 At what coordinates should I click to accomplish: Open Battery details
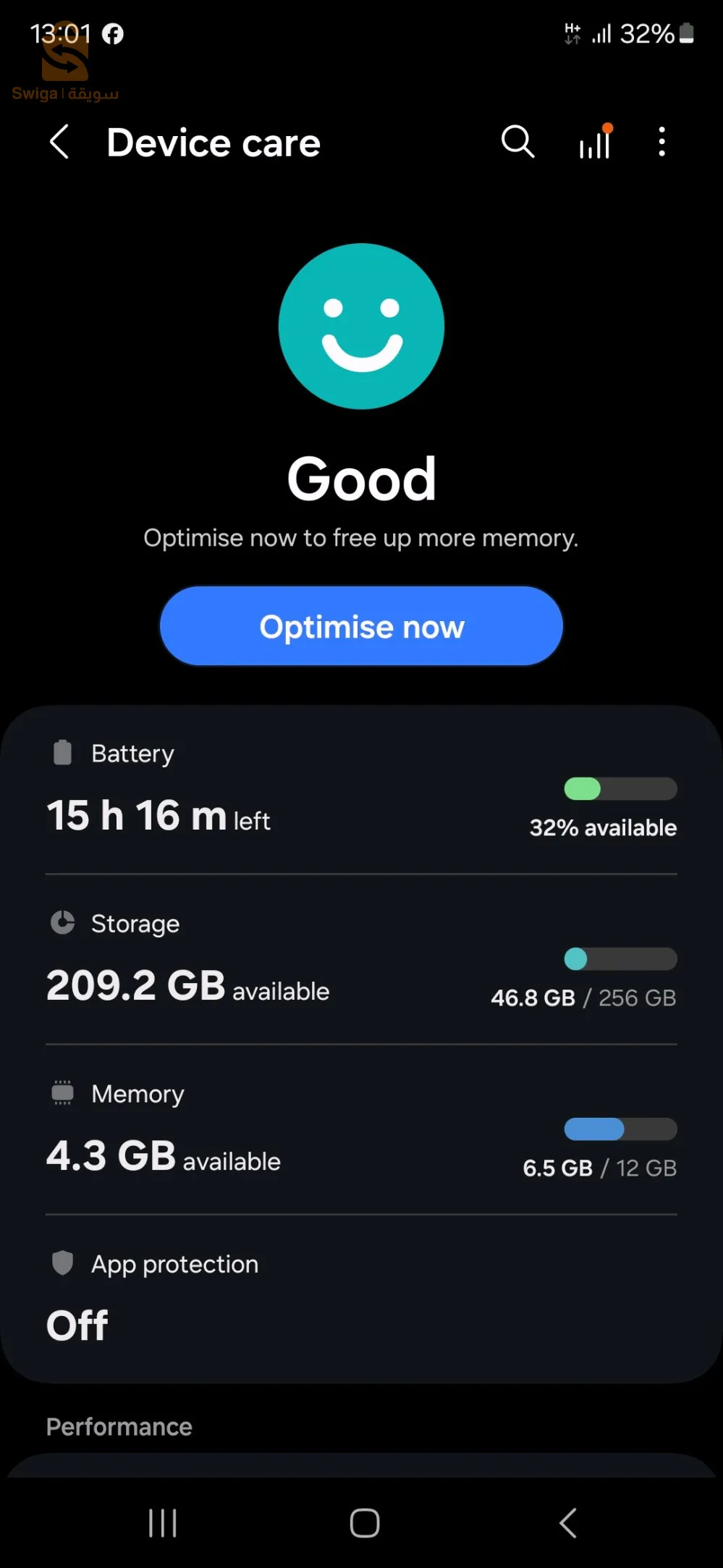(361, 789)
